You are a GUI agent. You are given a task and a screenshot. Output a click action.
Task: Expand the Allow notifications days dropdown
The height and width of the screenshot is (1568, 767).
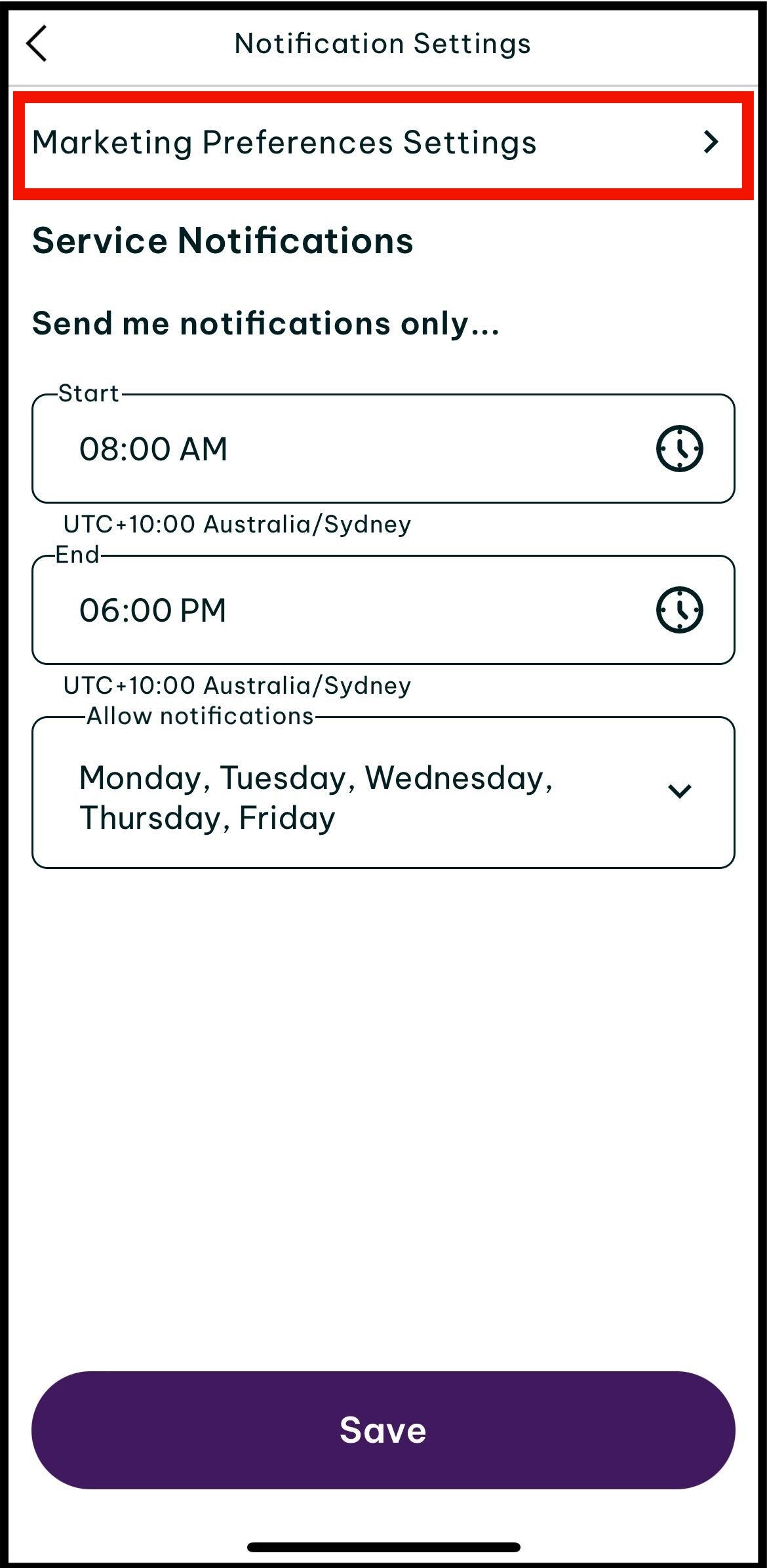point(383,792)
